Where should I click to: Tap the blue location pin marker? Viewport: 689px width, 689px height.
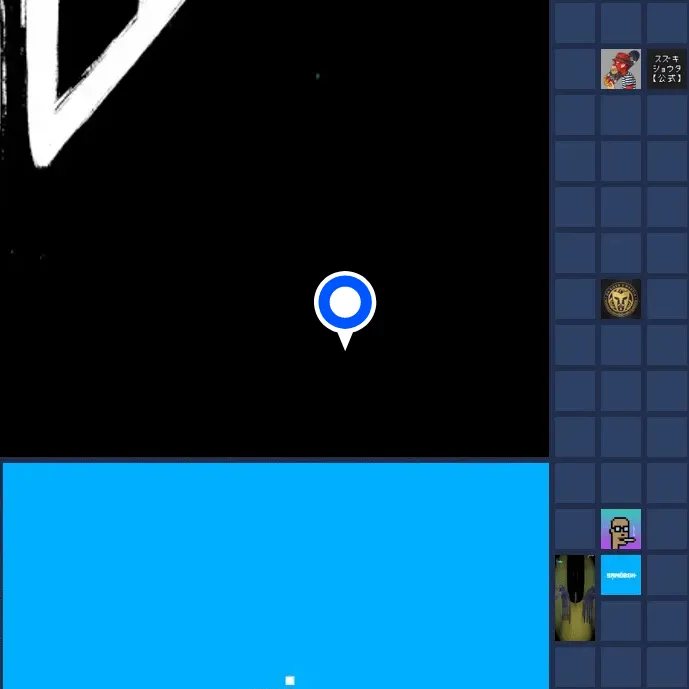(x=345, y=304)
